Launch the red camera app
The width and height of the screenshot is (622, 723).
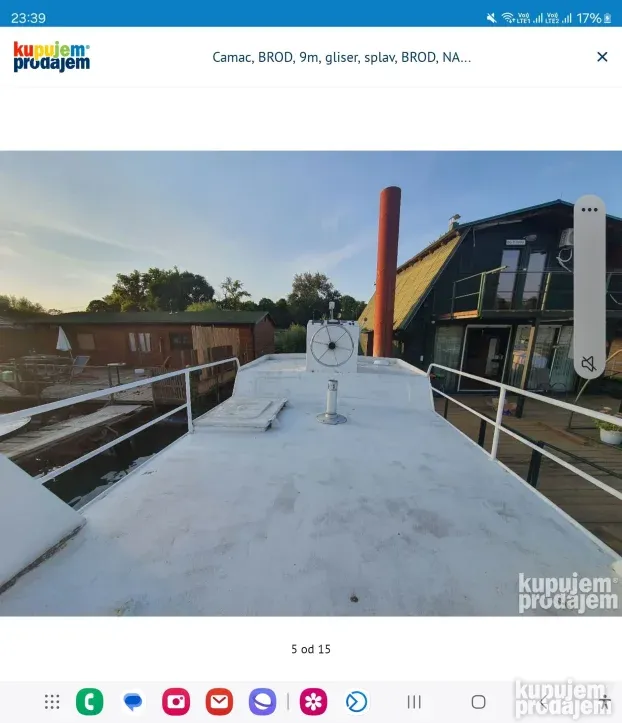[x=176, y=702]
